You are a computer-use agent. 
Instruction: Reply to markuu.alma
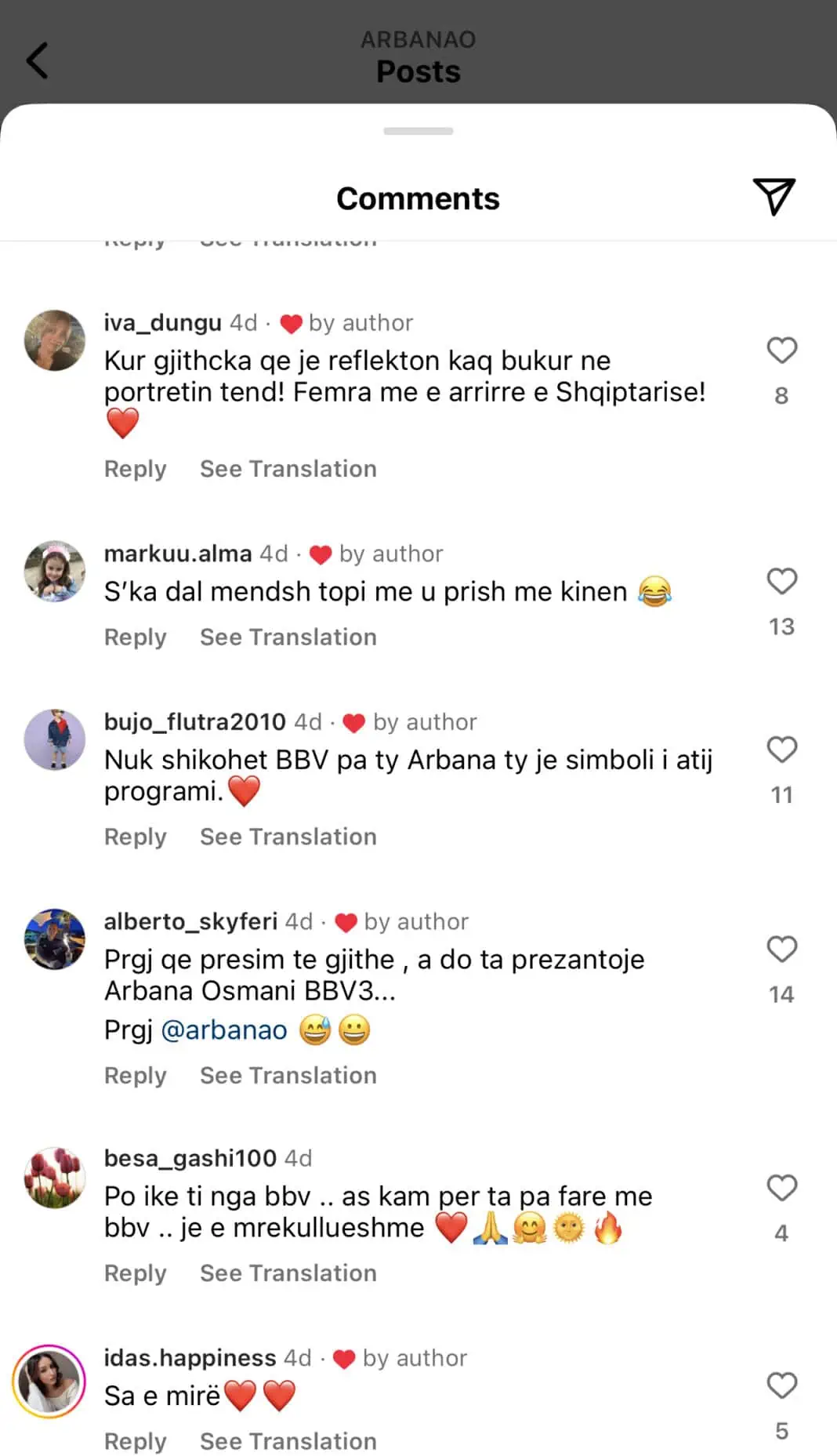coord(136,637)
